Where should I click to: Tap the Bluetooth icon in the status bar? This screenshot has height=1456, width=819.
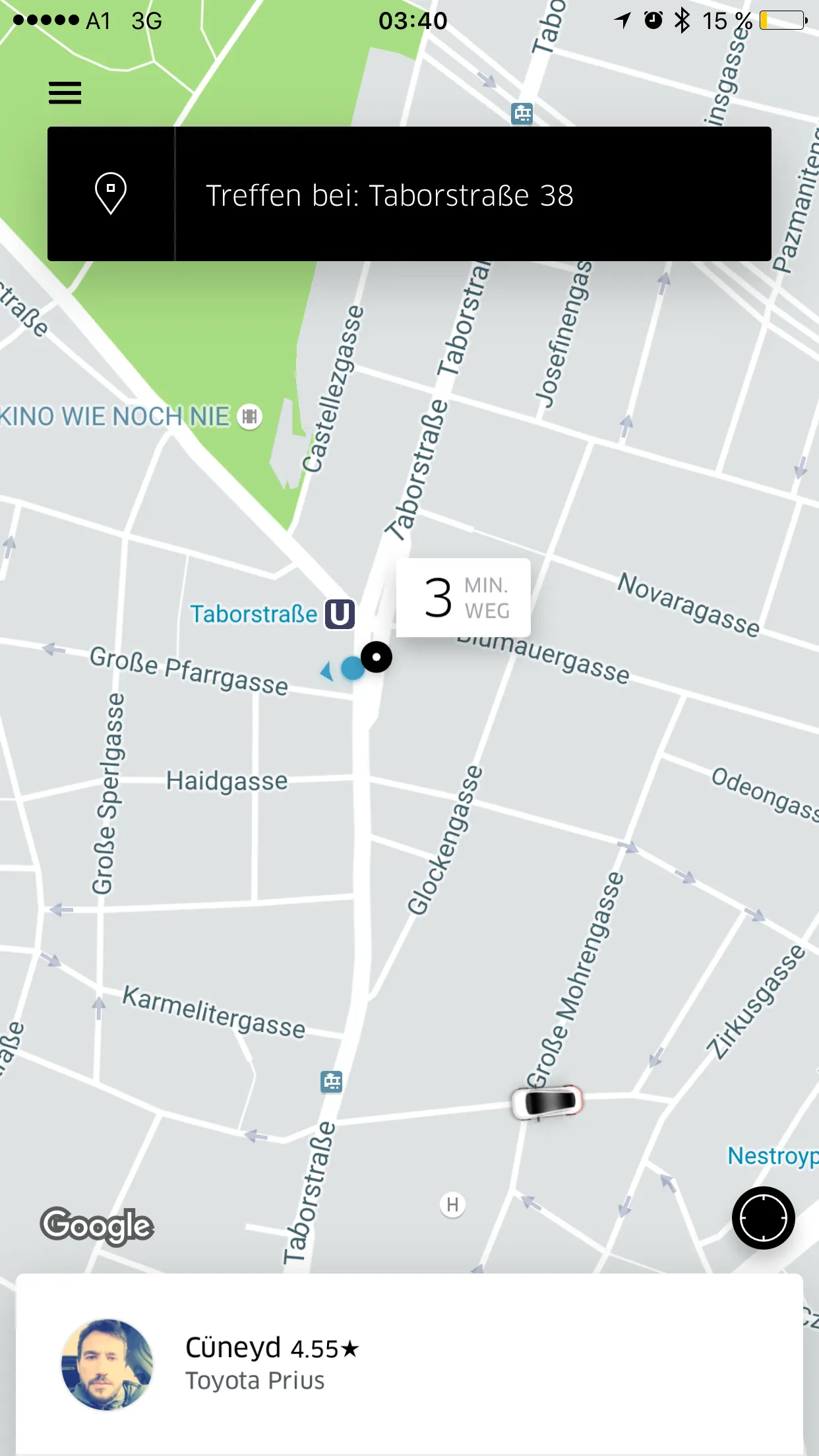point(681,20)
